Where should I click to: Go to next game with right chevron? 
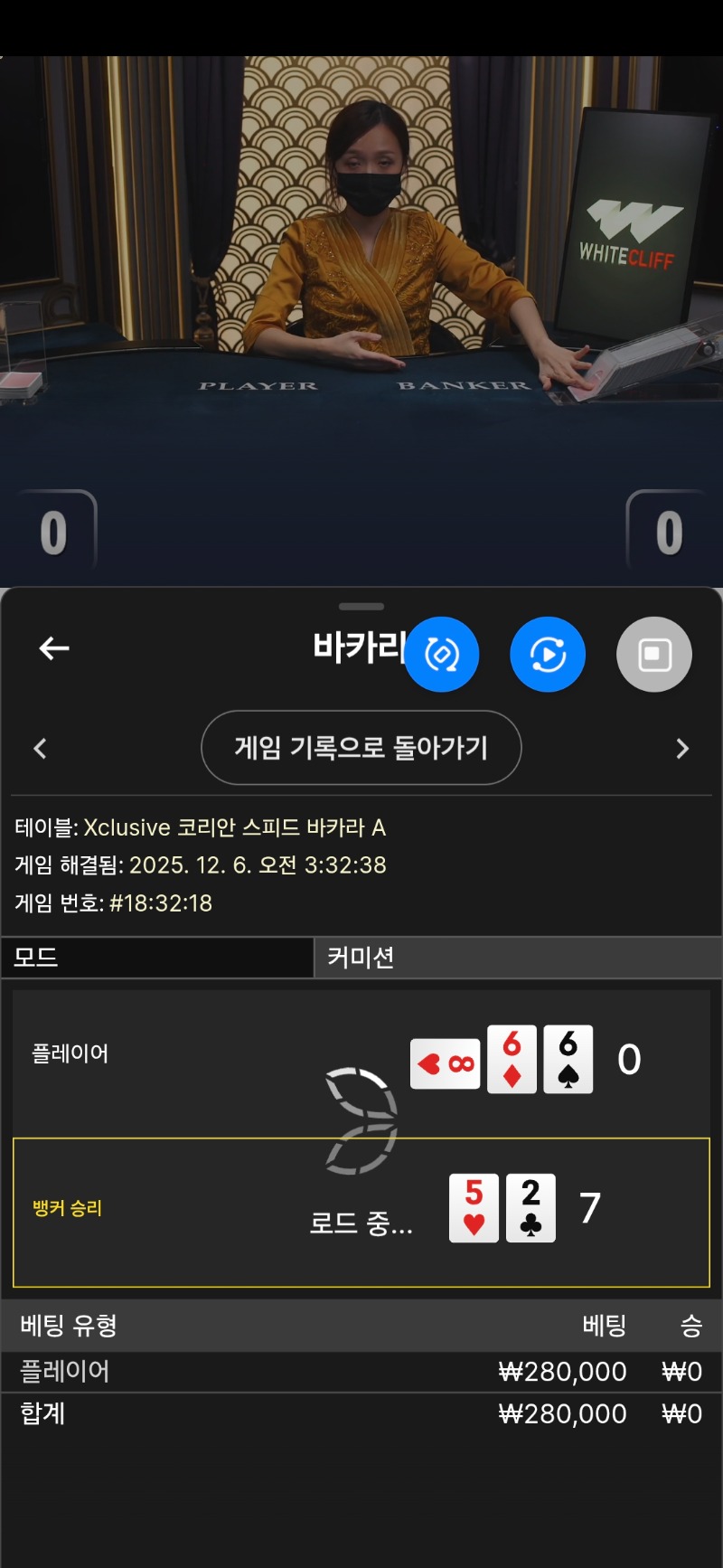682,749
